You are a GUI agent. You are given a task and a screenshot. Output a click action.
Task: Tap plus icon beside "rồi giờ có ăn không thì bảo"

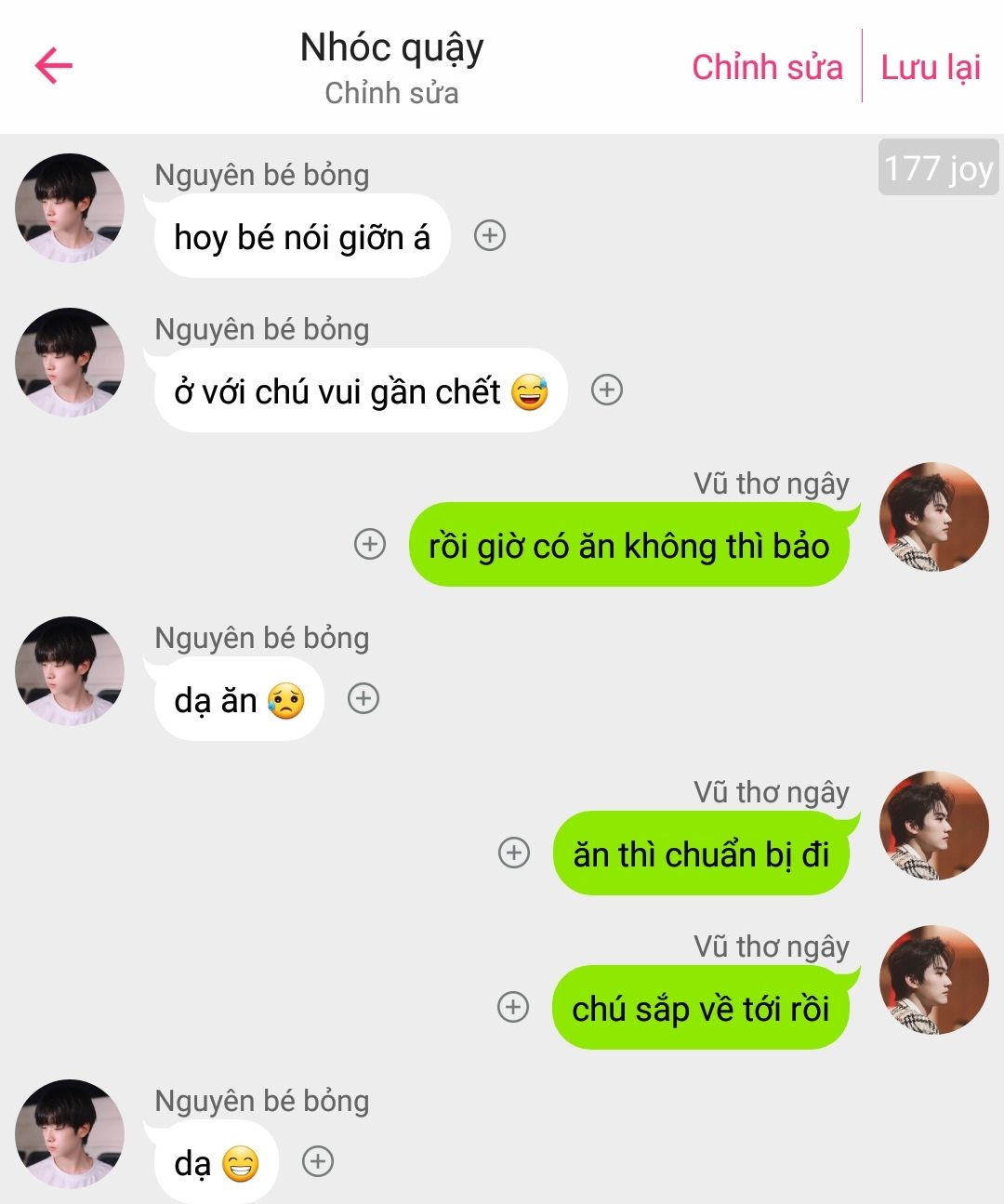[370, 544]
